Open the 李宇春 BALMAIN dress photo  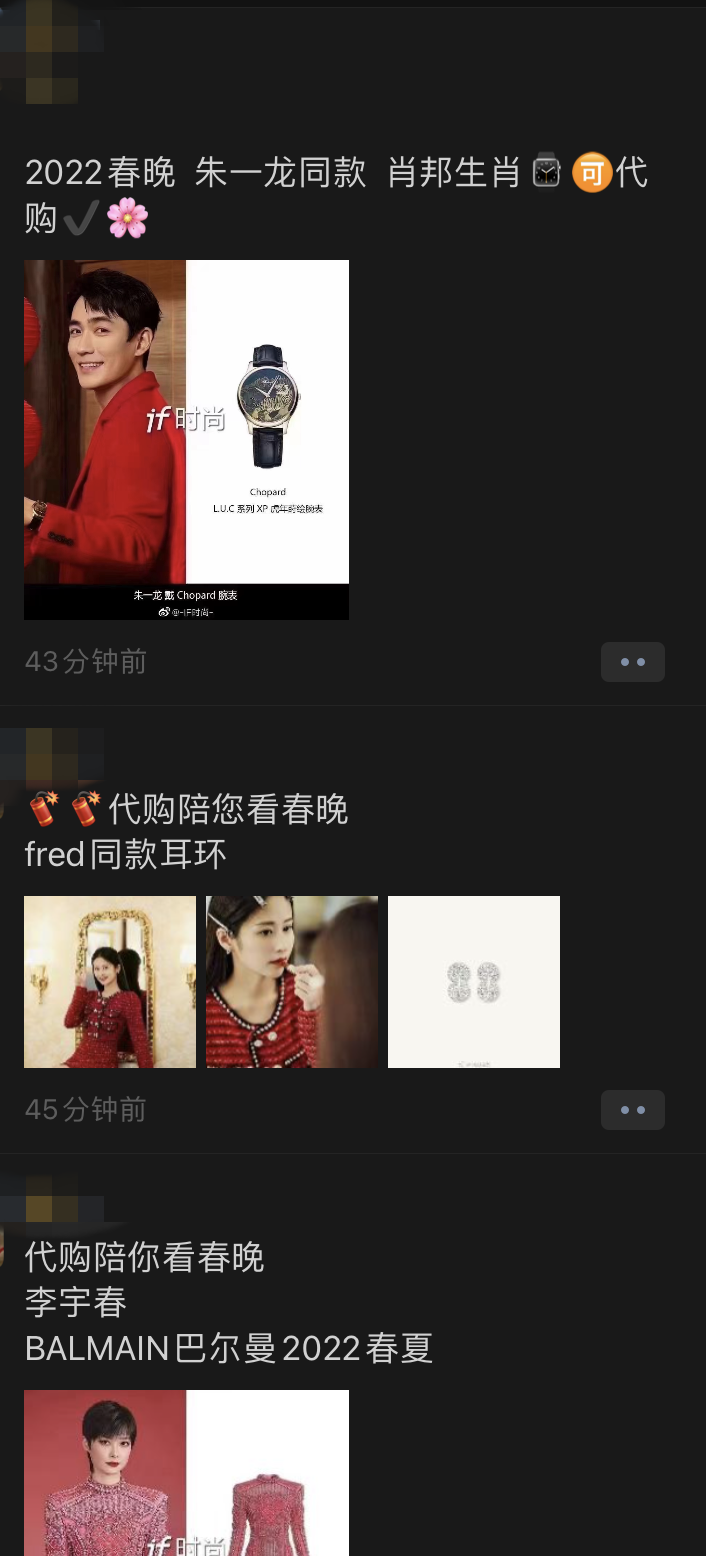186,1472
